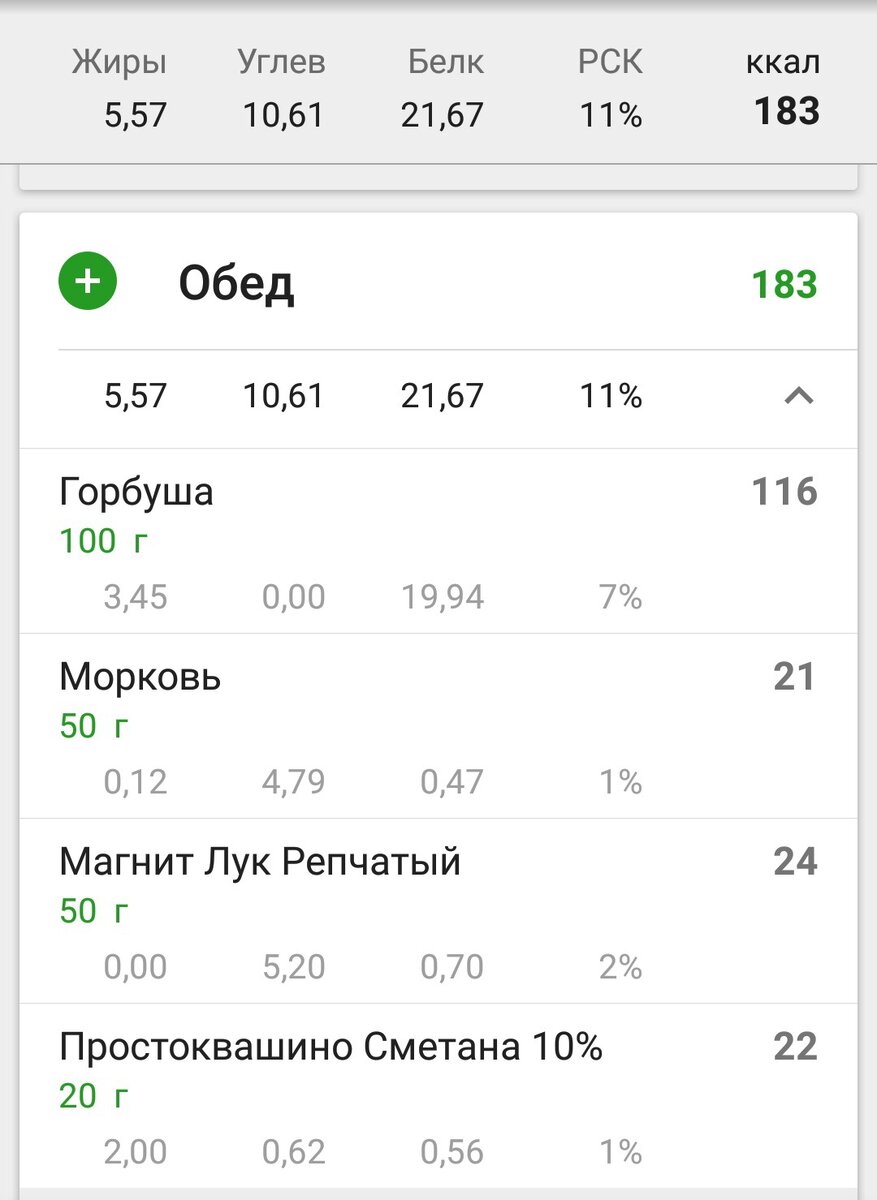
Task: Click the 116 calorie value for Горбуша
Action: pyautogui.click(x=783, y=491)
